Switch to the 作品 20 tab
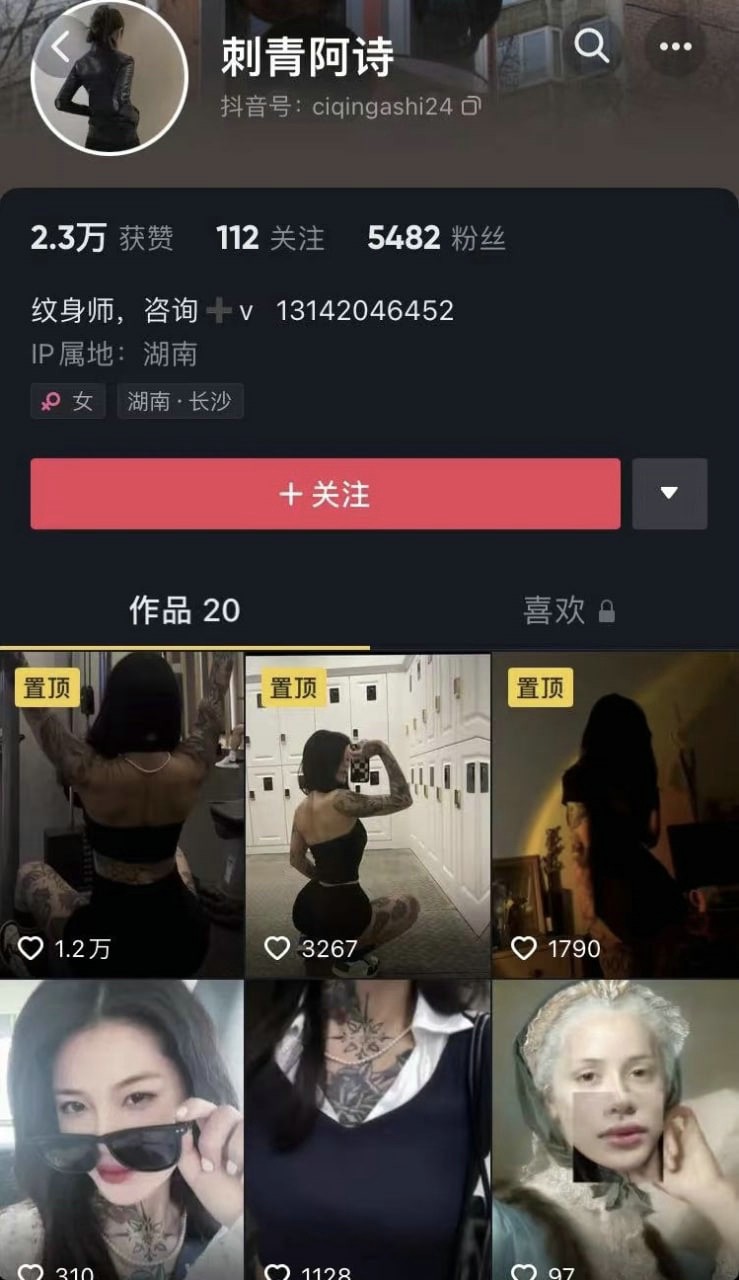Viewport: 739px width, 1280px height. click(x=184, y=610)
